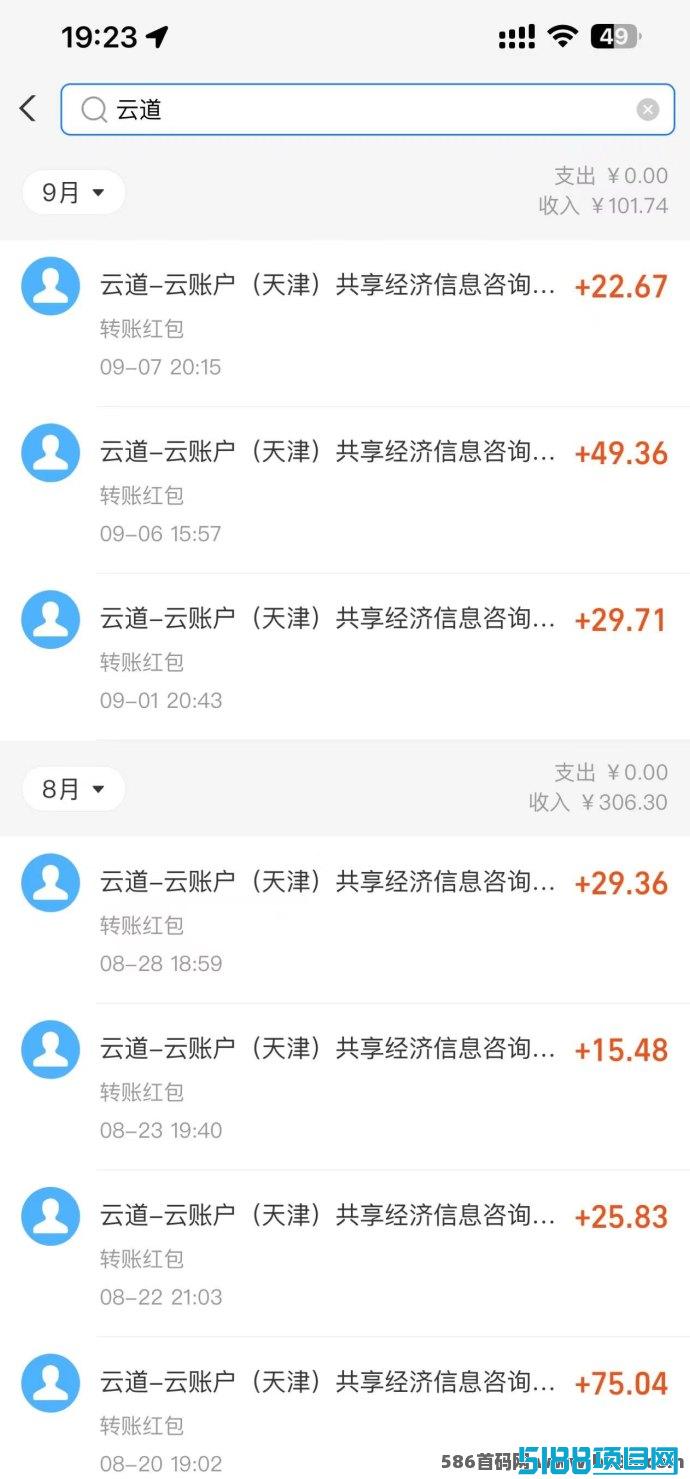Viewport: 690px width, 1479px height.
Task: Open the +15.48 transaction from 08-23
Action: (x=345, y=1087)
